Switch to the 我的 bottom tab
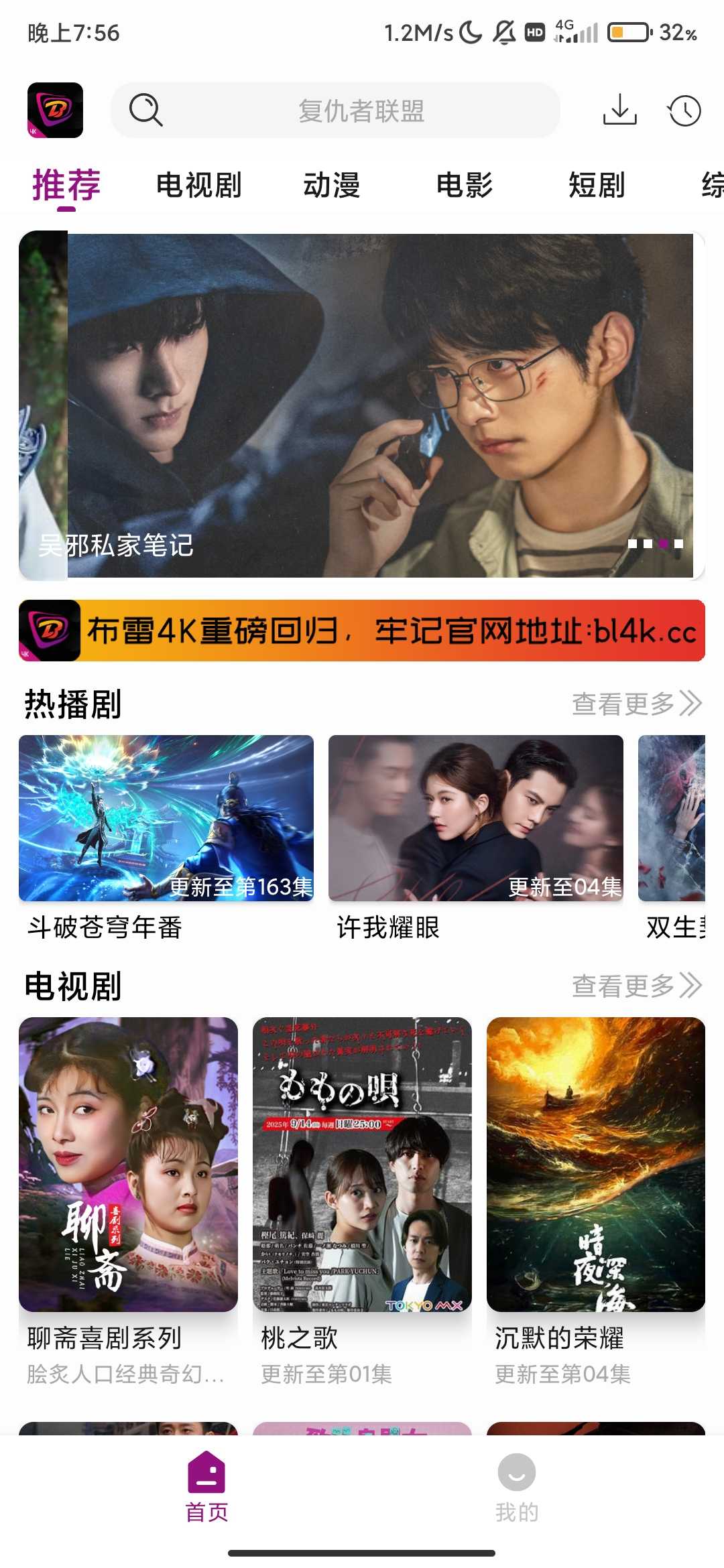This screenshot has height=1568, width=724. pyautogui.click(x=517, y=1485)
